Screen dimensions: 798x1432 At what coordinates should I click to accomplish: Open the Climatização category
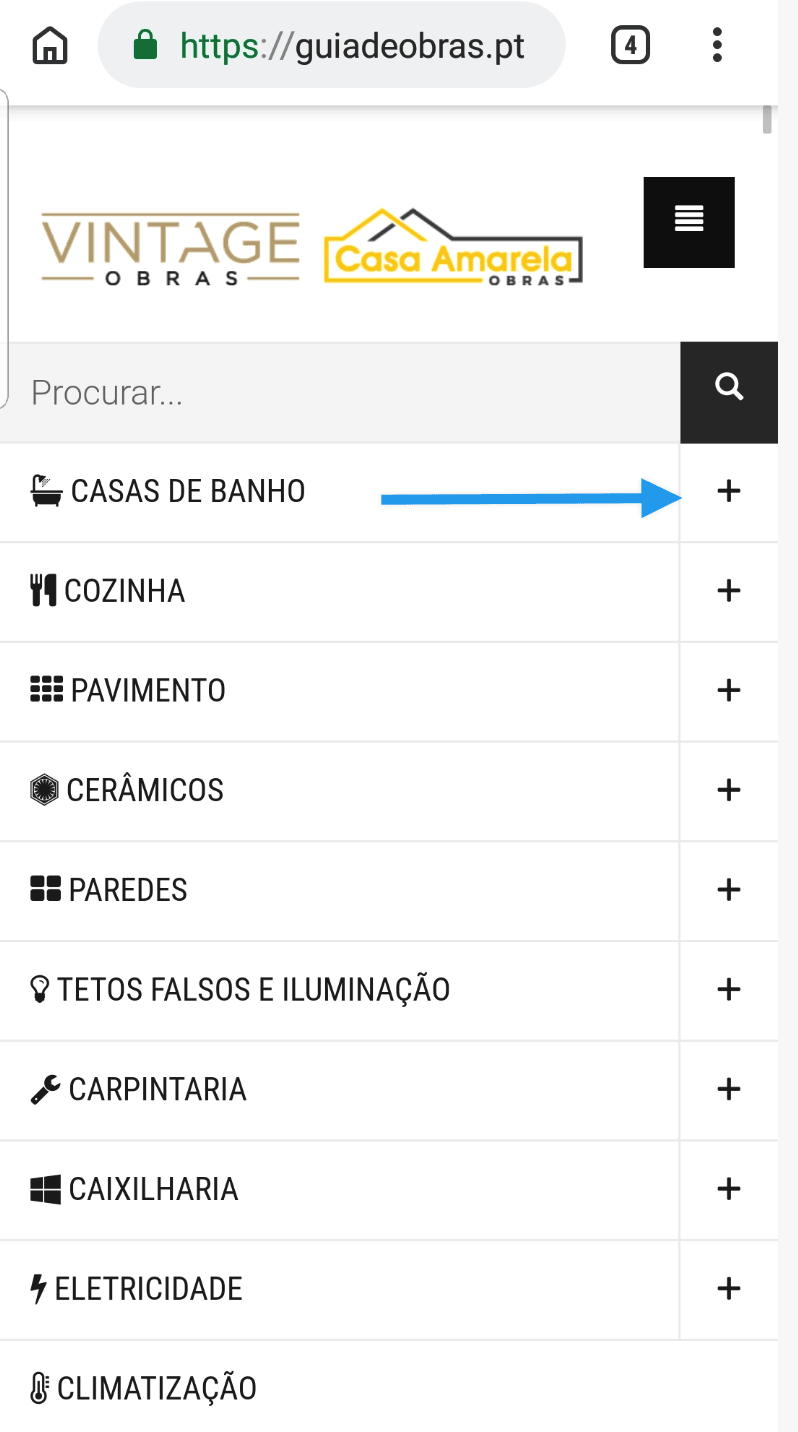click(156, 1388)
